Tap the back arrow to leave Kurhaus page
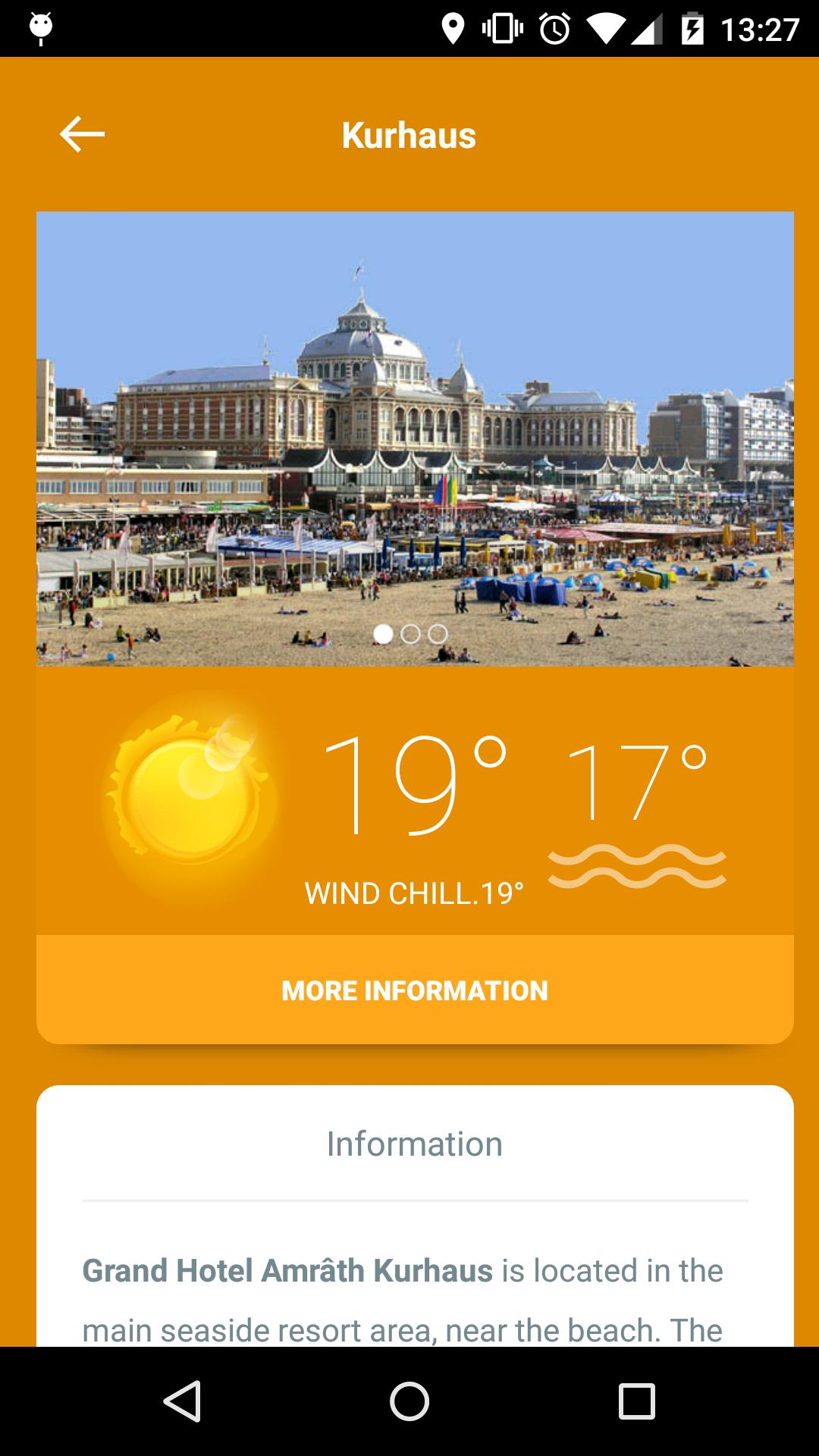Screen dimensions: 819x1456 [x=82, y=135]
